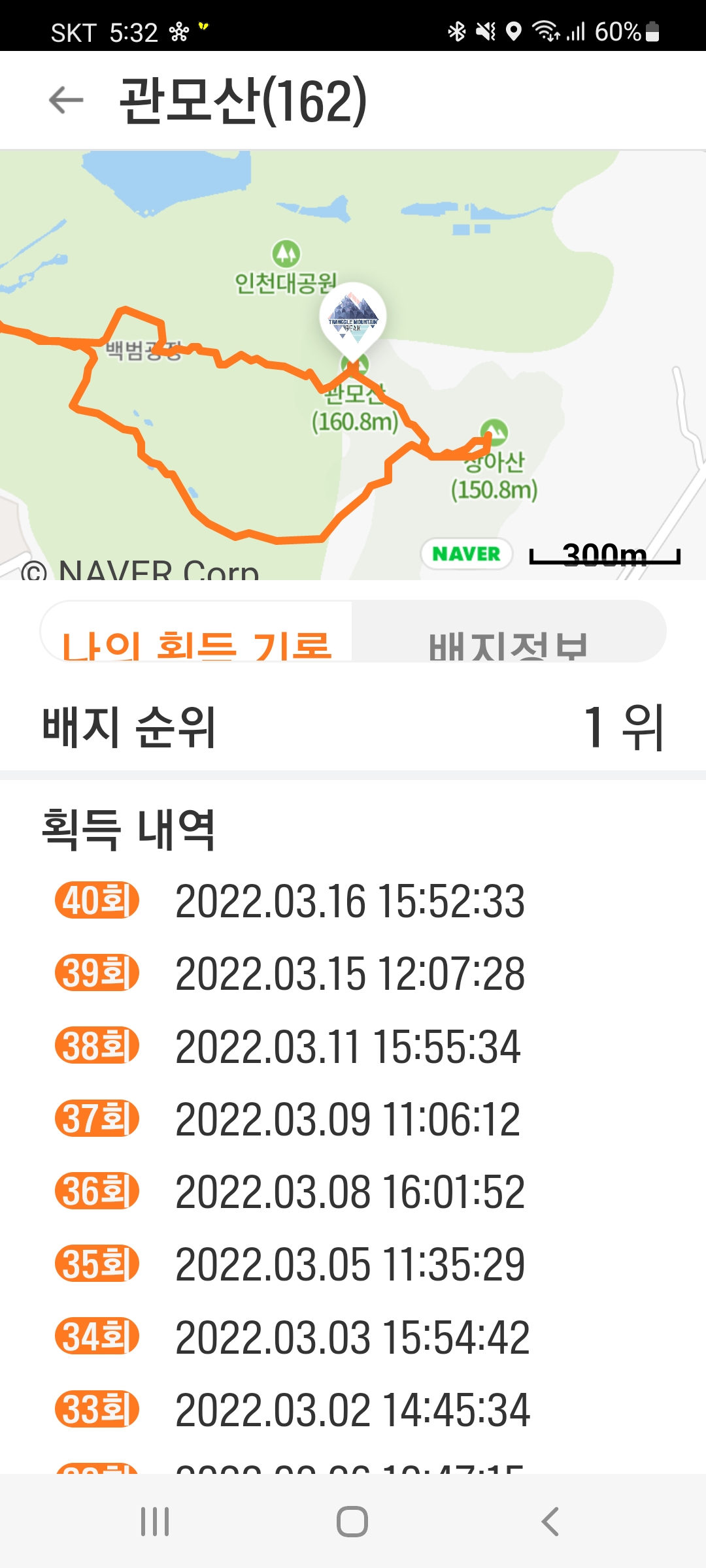Open the 34회 record from 2022.03.03
This screenshot has width=706, height=1568.
pos(353,1337)
